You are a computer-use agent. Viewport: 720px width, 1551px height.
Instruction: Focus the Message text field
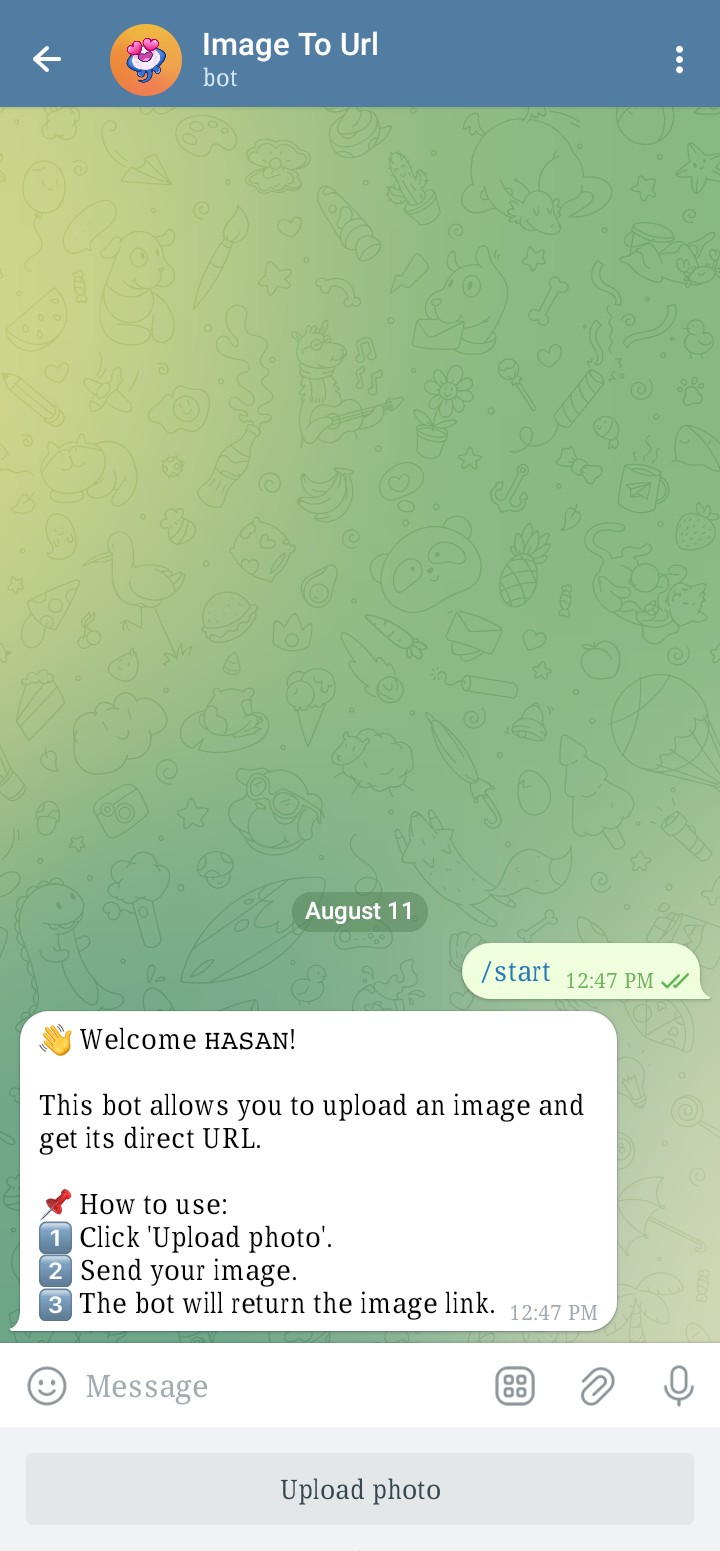tap(280, 1386)
